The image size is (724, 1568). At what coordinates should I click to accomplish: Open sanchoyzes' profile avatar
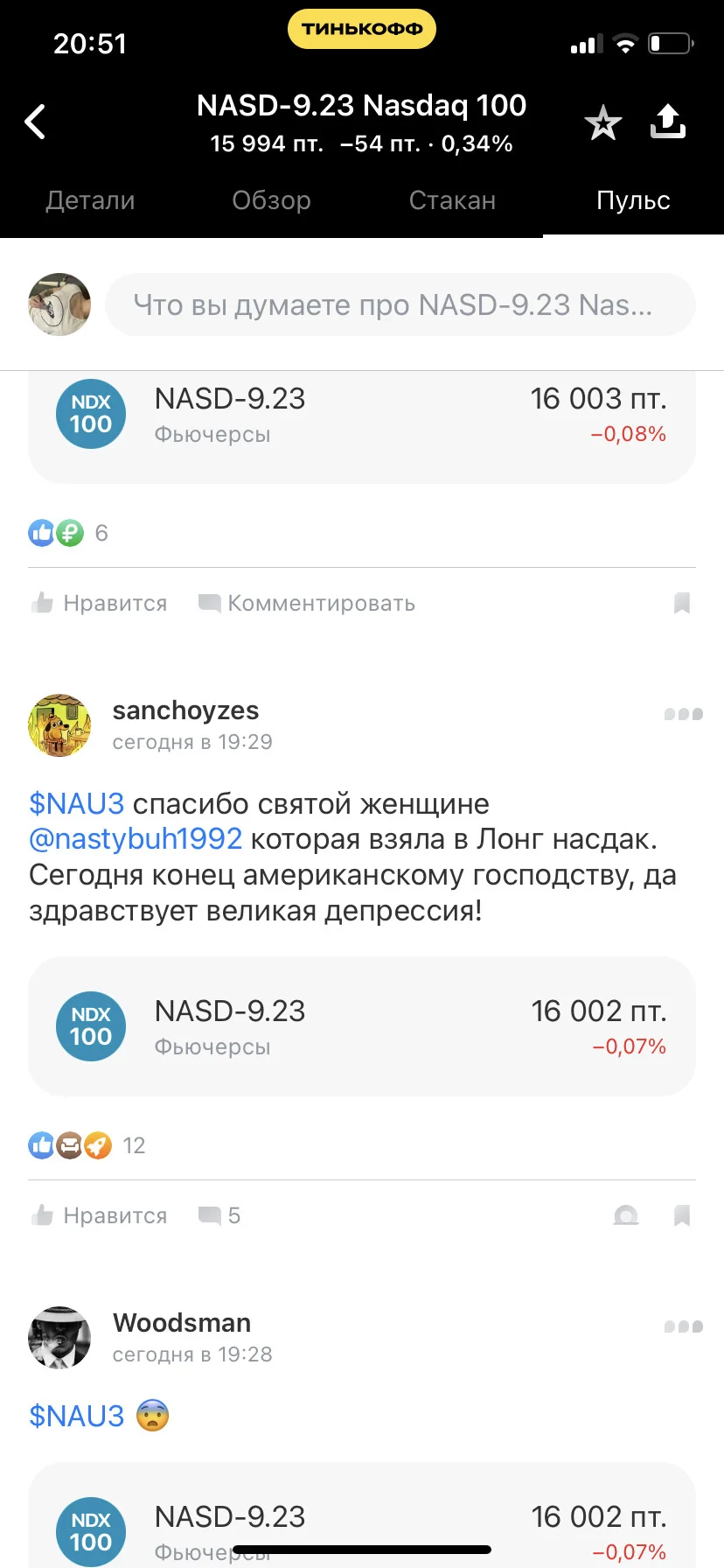pyautogui.click(x=59, y=725)
